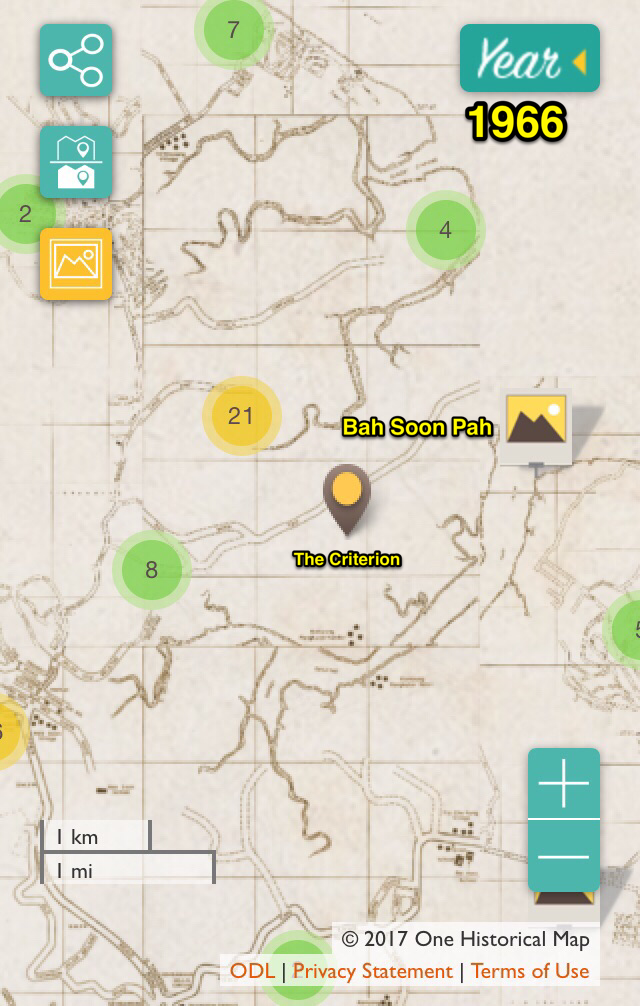The image size is (640, 1006).
Task: Open the Bah Soon Pah photo marker
Action: click(x=537, y=423)
